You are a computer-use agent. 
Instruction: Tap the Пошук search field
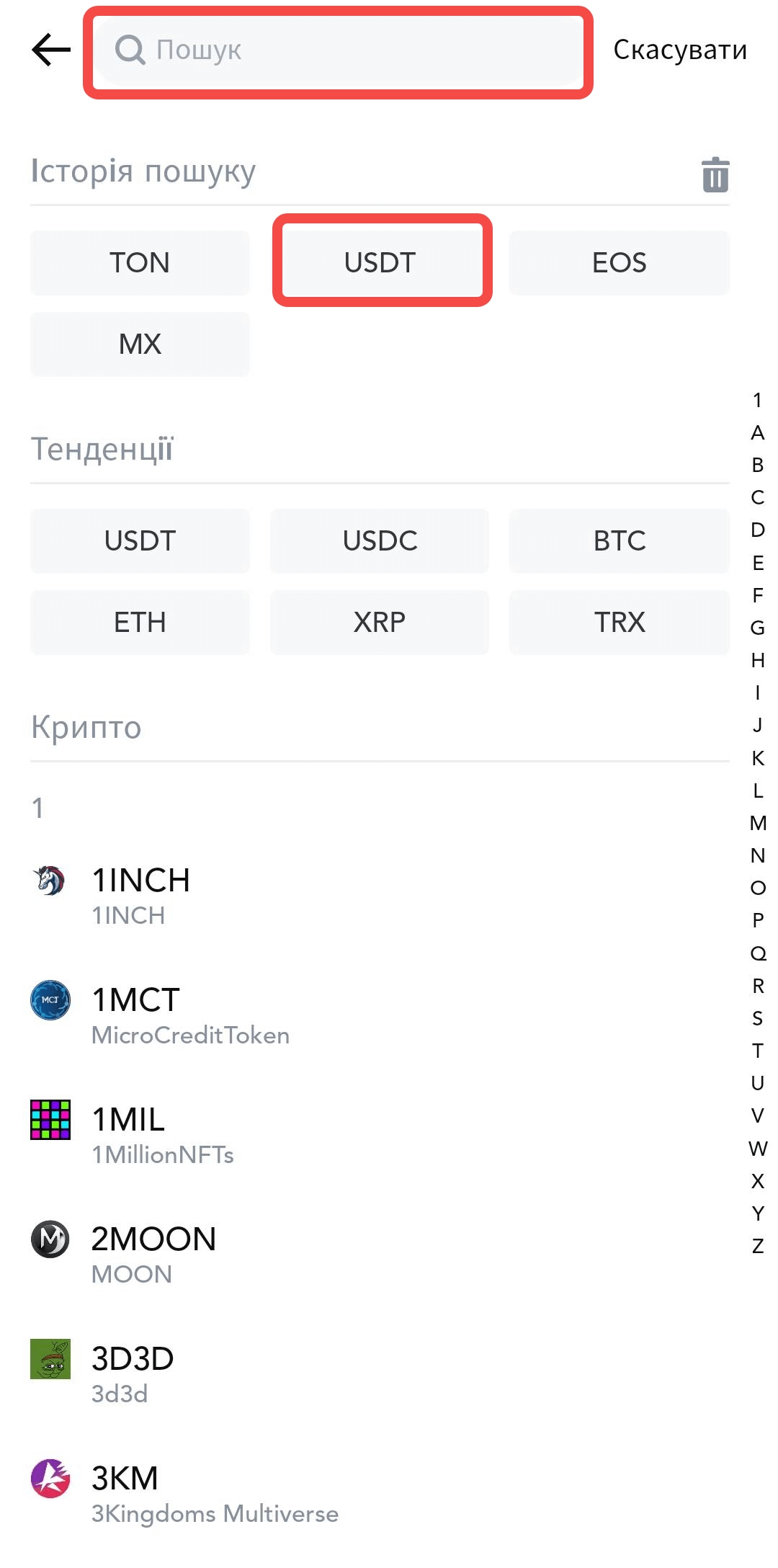[x=339, y=50]
